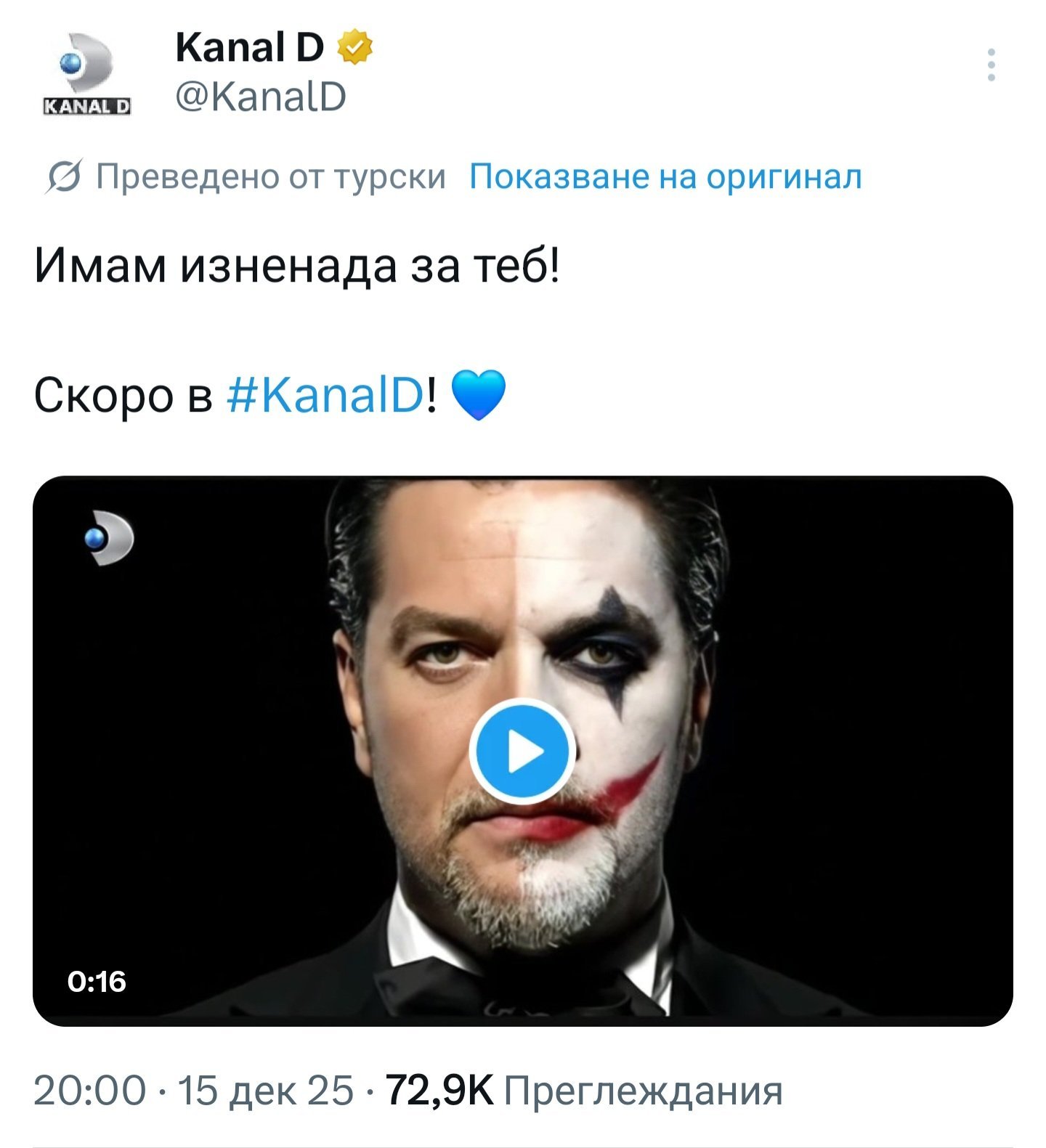The width and height of the screenshot is (1046, 1148).
Task: Open the tweet's overflow menu
Action: pos(991,65)
